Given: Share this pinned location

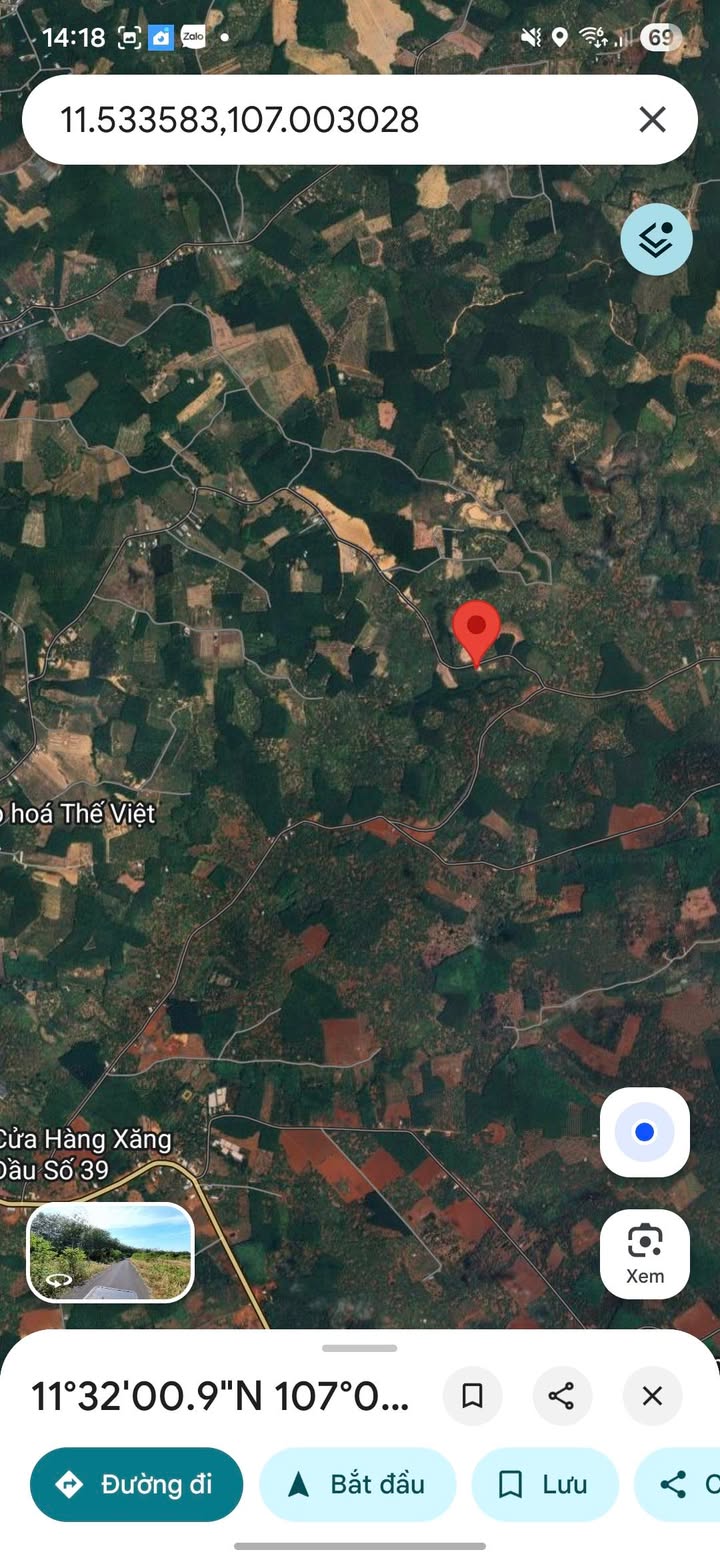Looking at the screenshot, I should point(562,1396).
